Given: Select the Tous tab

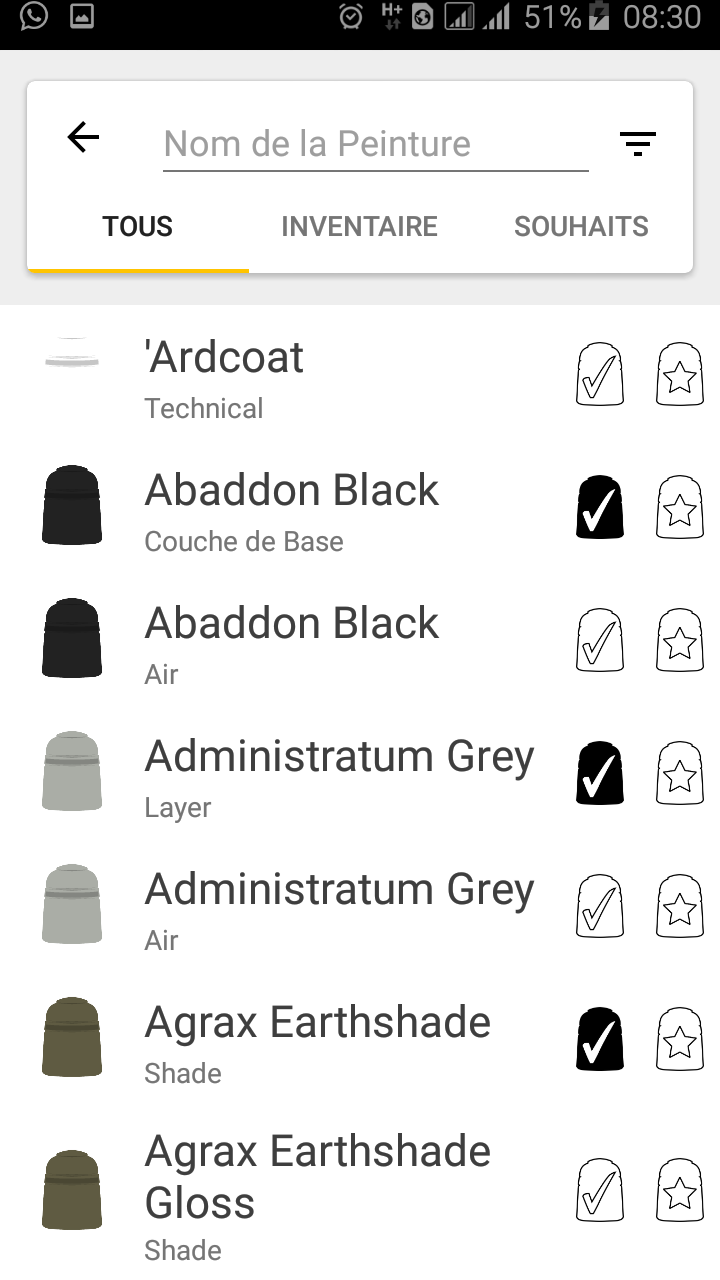Looking at the screenshot, I should [x=138, y=227].
